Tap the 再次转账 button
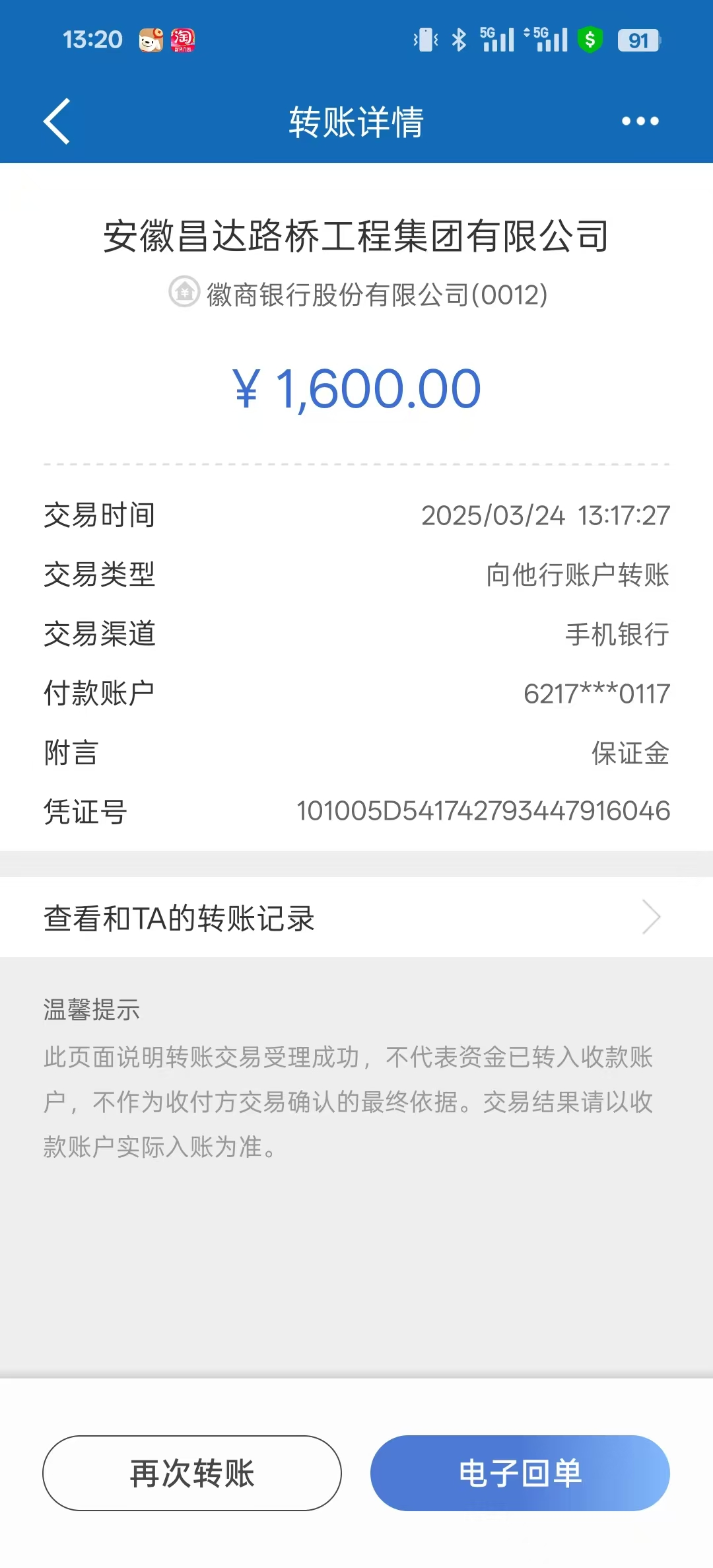 pyautogui.click(x=192, y=1473)
